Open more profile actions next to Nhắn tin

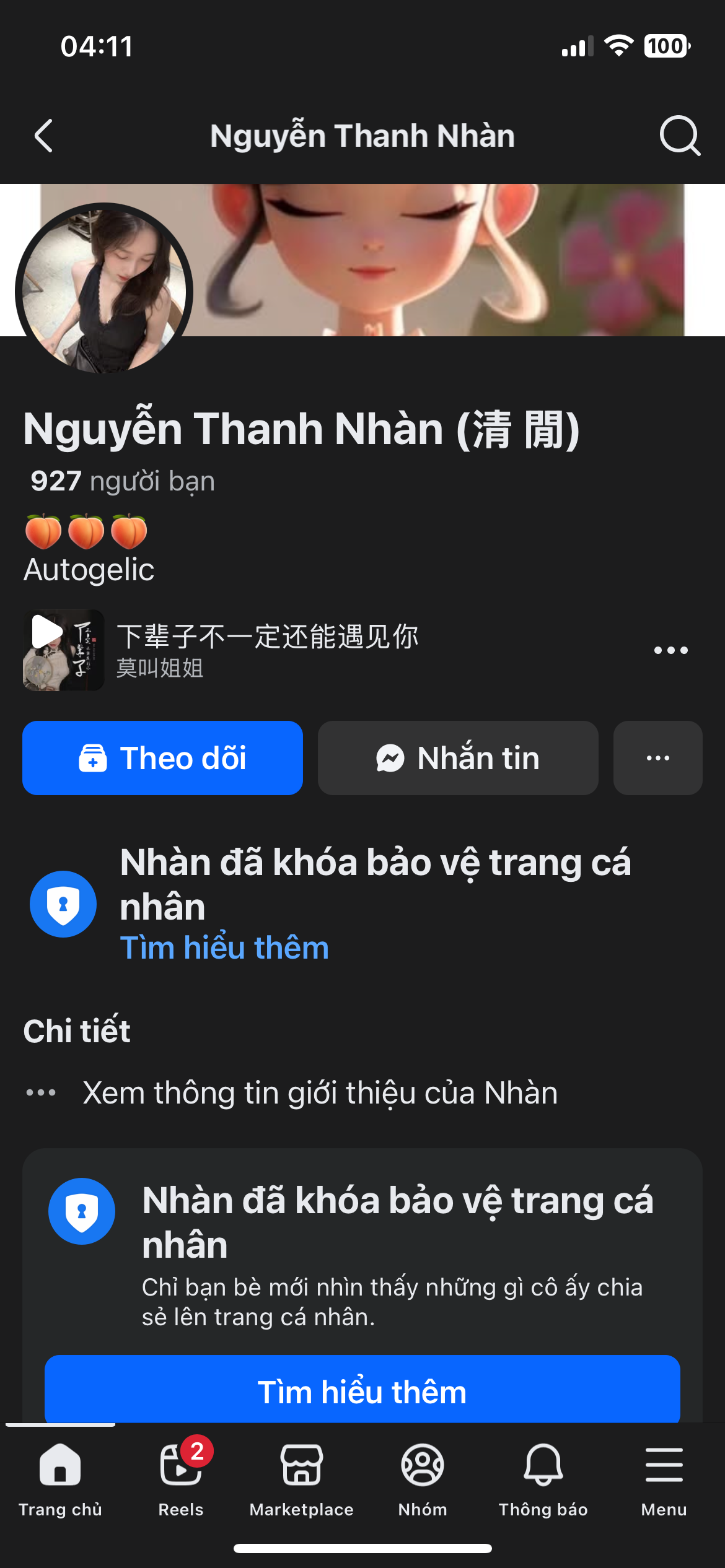coord(657,758)
